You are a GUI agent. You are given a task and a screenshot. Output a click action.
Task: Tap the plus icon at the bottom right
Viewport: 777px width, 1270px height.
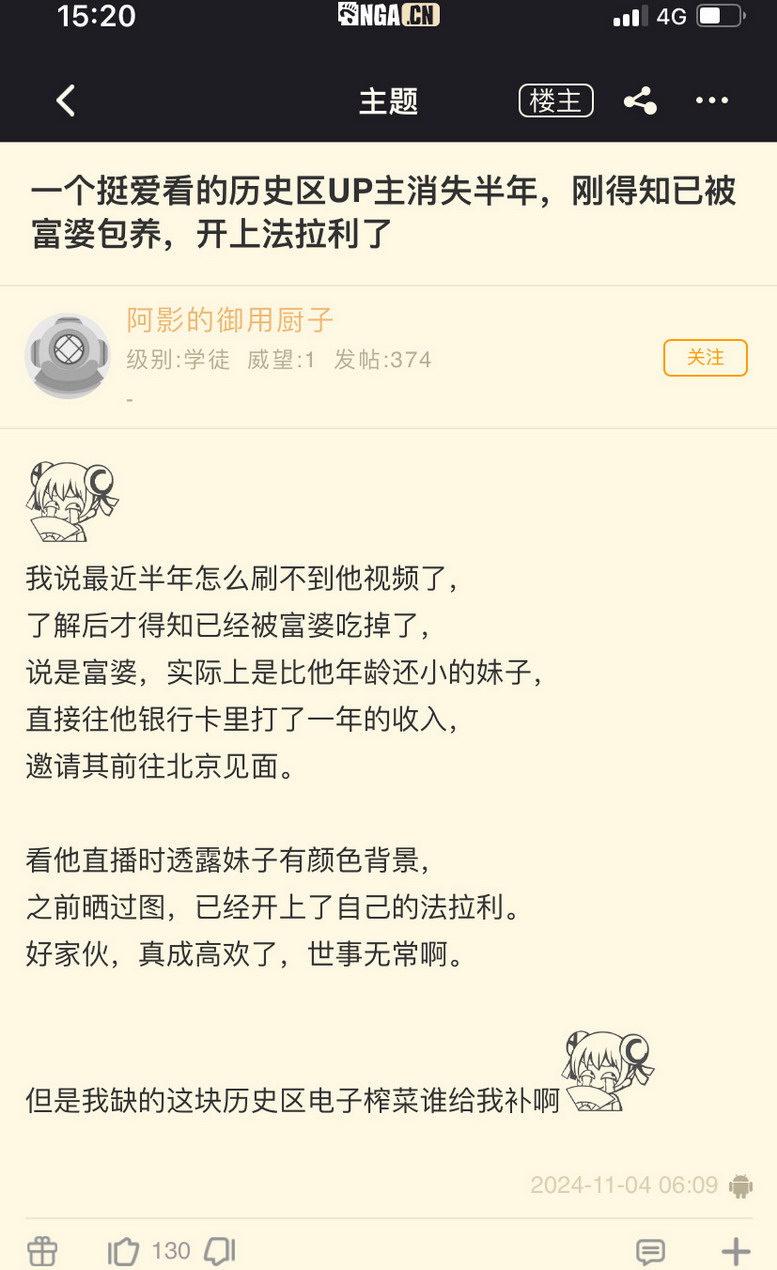coord(735,1251)
